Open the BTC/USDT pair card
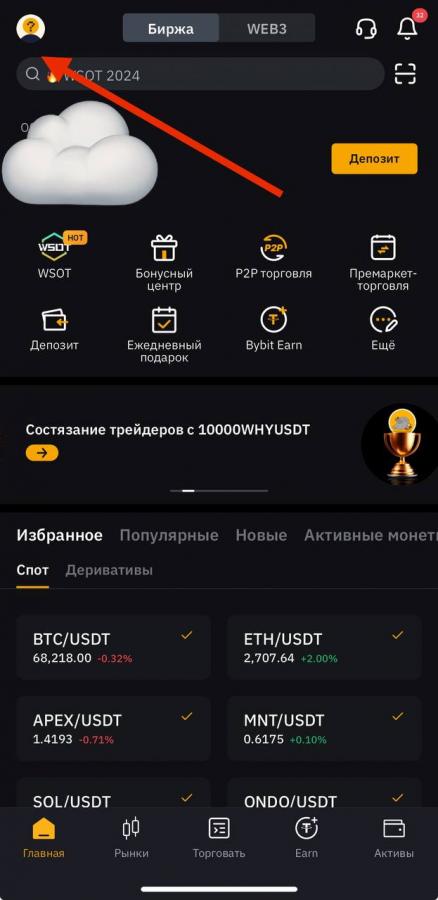The width and height of the screenshot is (438, 900). point(114,647)
